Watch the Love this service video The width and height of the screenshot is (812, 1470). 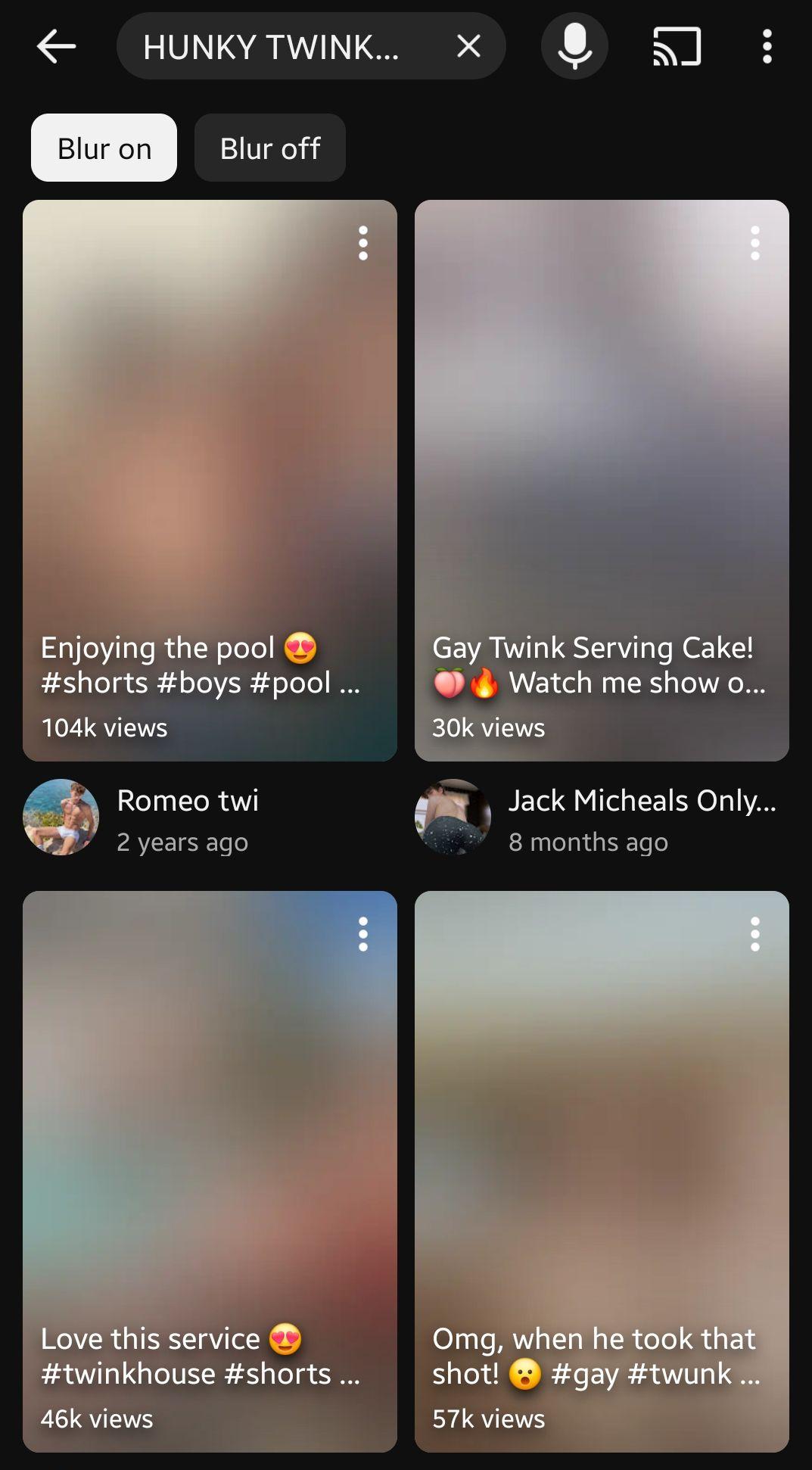[x=210, y=1151]
